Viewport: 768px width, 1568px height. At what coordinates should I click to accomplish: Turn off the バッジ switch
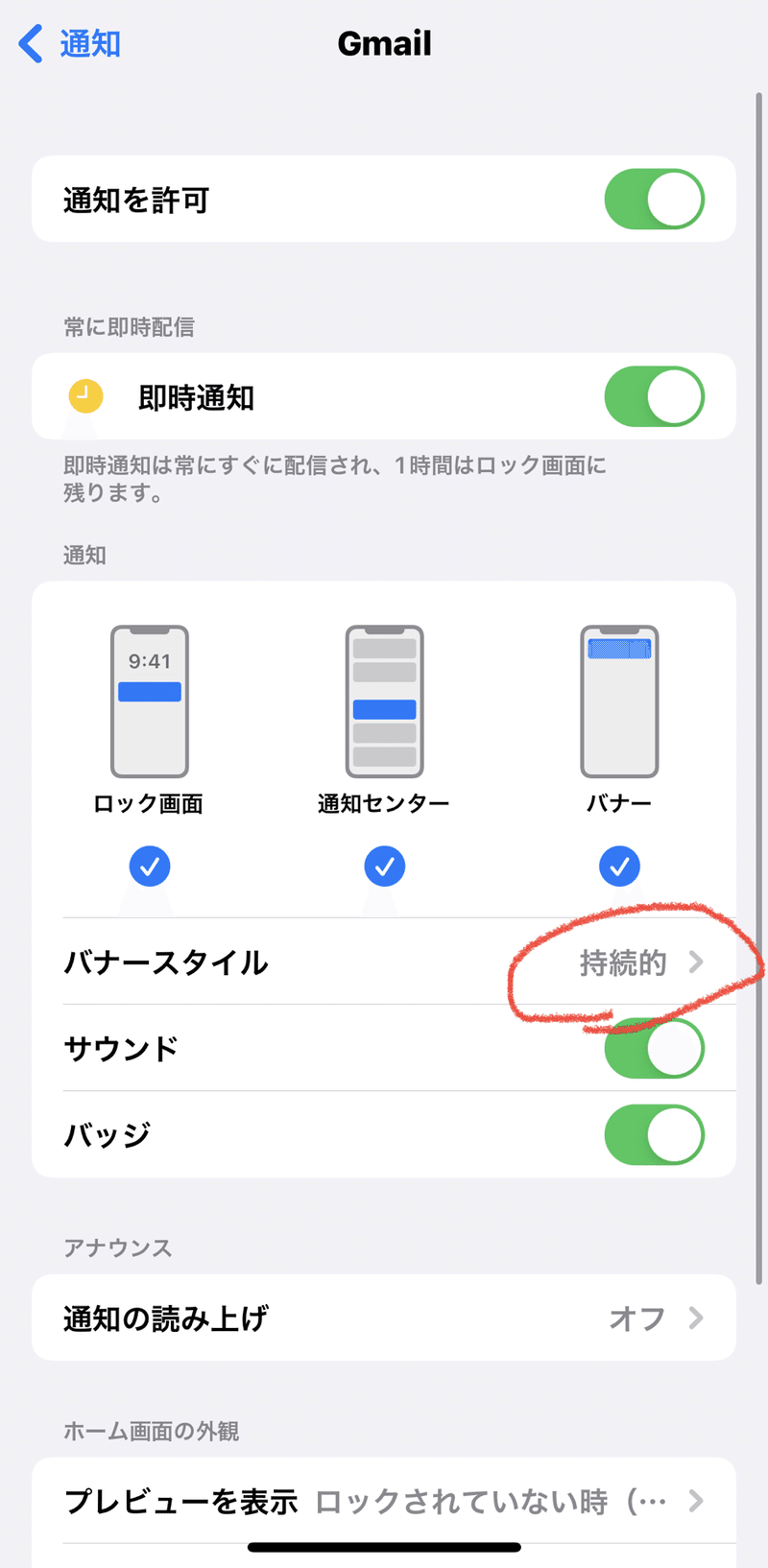tap(654, 1135)
